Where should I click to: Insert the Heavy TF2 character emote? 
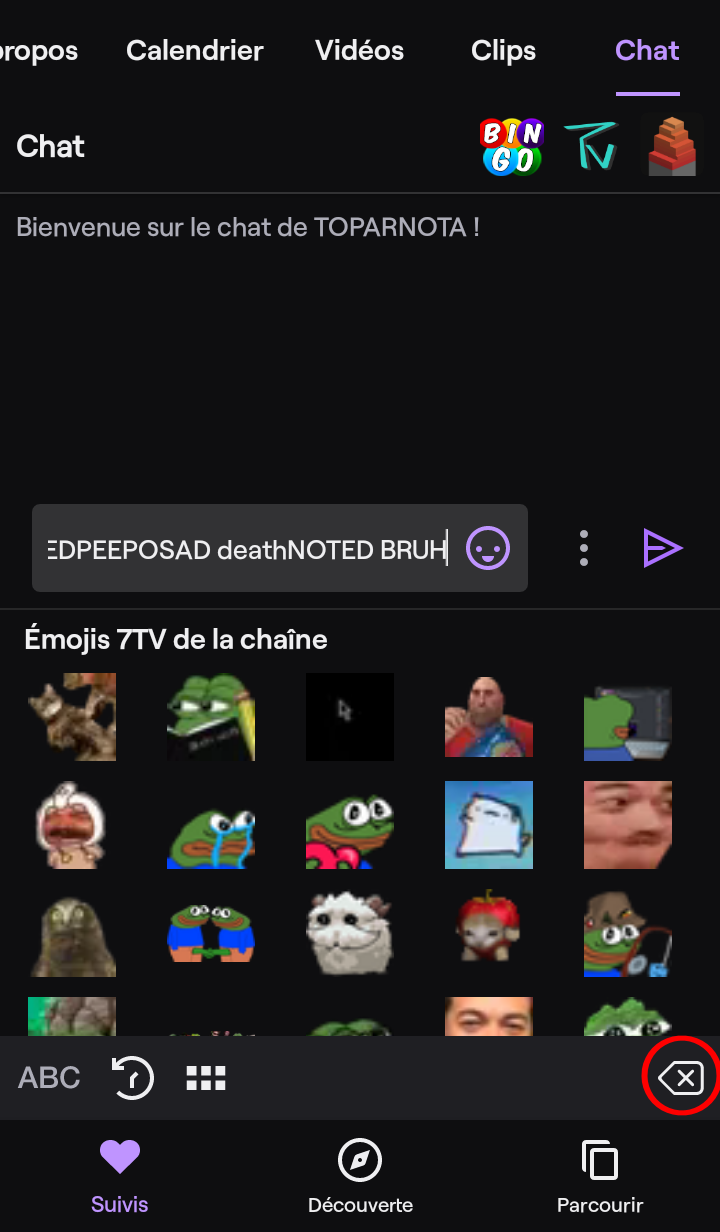pyautogui.click(x=488, y=715)
